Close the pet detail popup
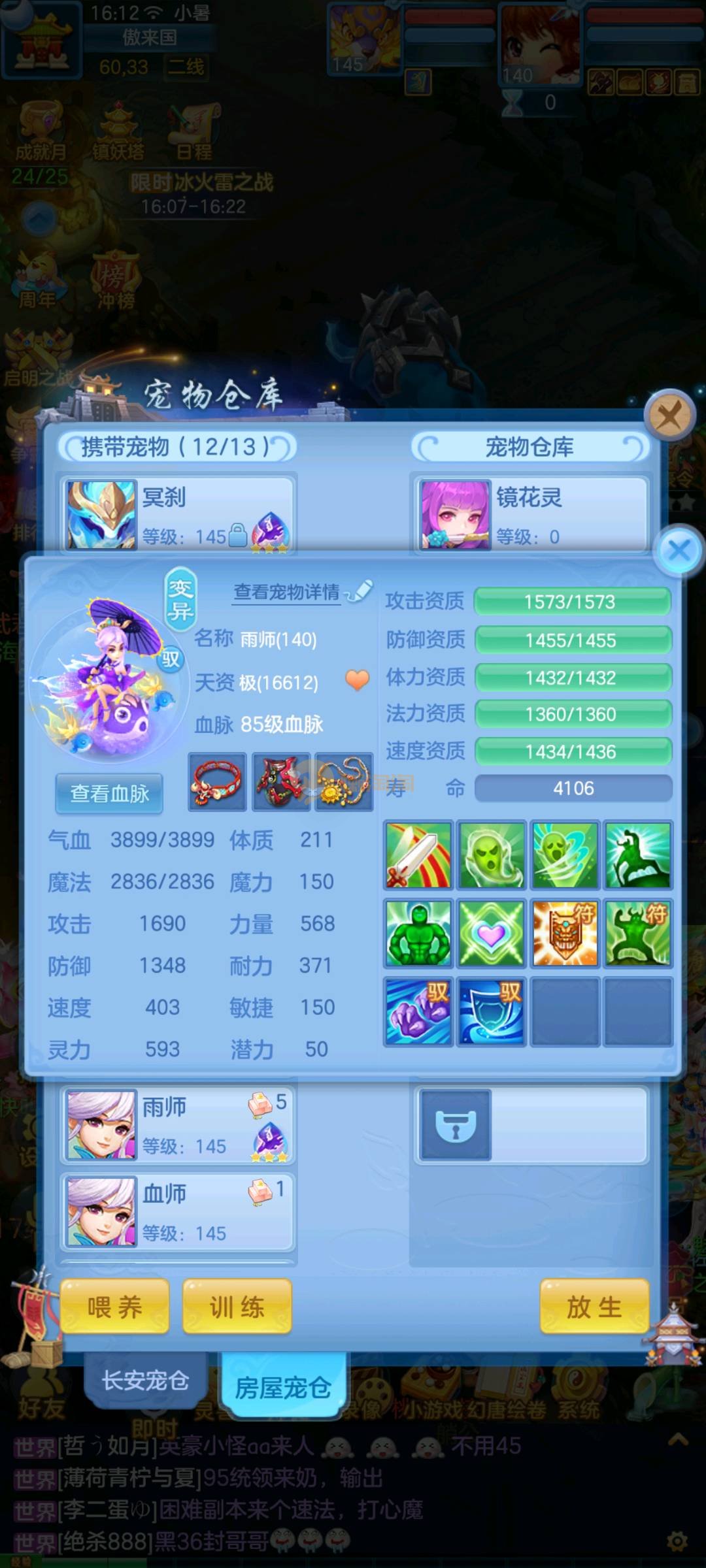 (679, 550)
